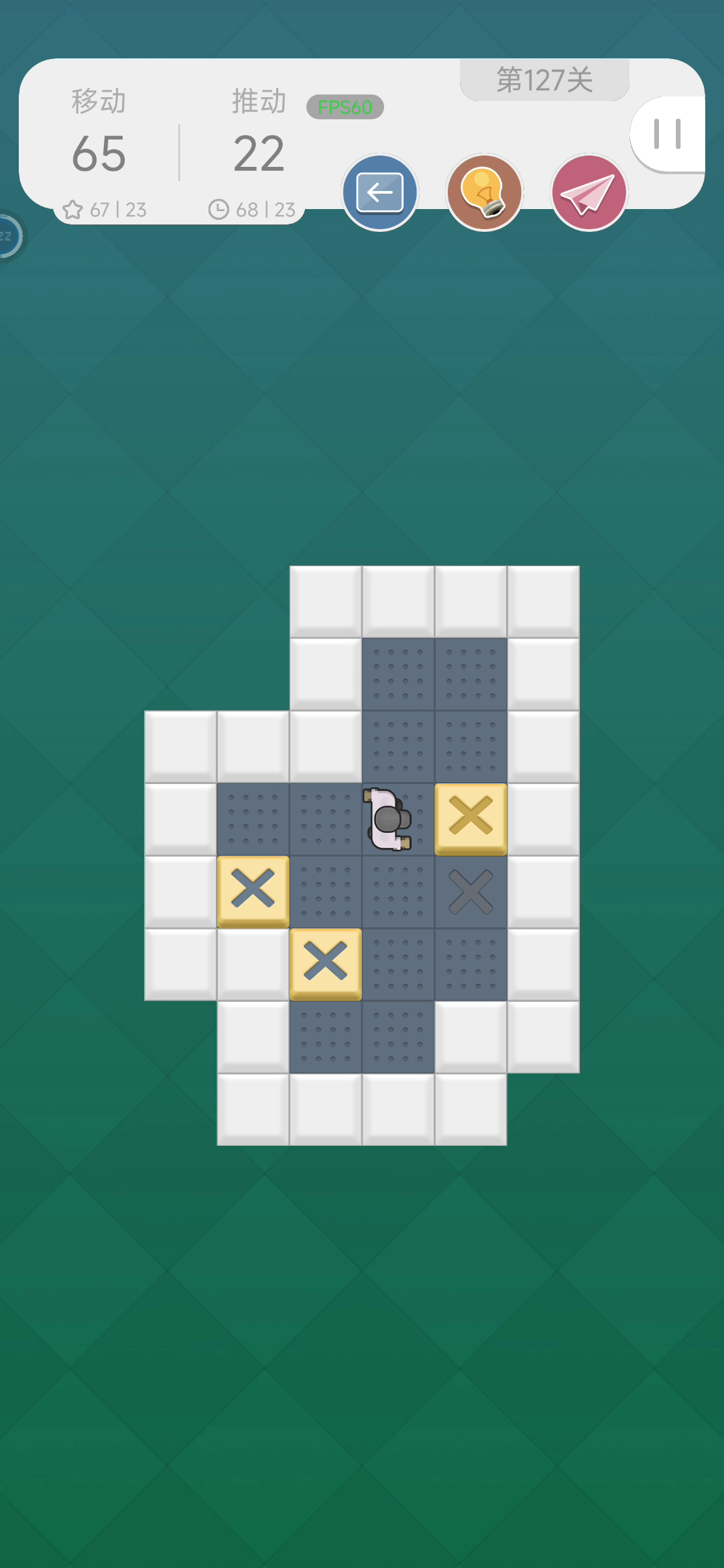This screenshot has width=724, height=1568.
Task: Tap the paper plane share button
Action: pyautogui.click(x=589, y=193)
